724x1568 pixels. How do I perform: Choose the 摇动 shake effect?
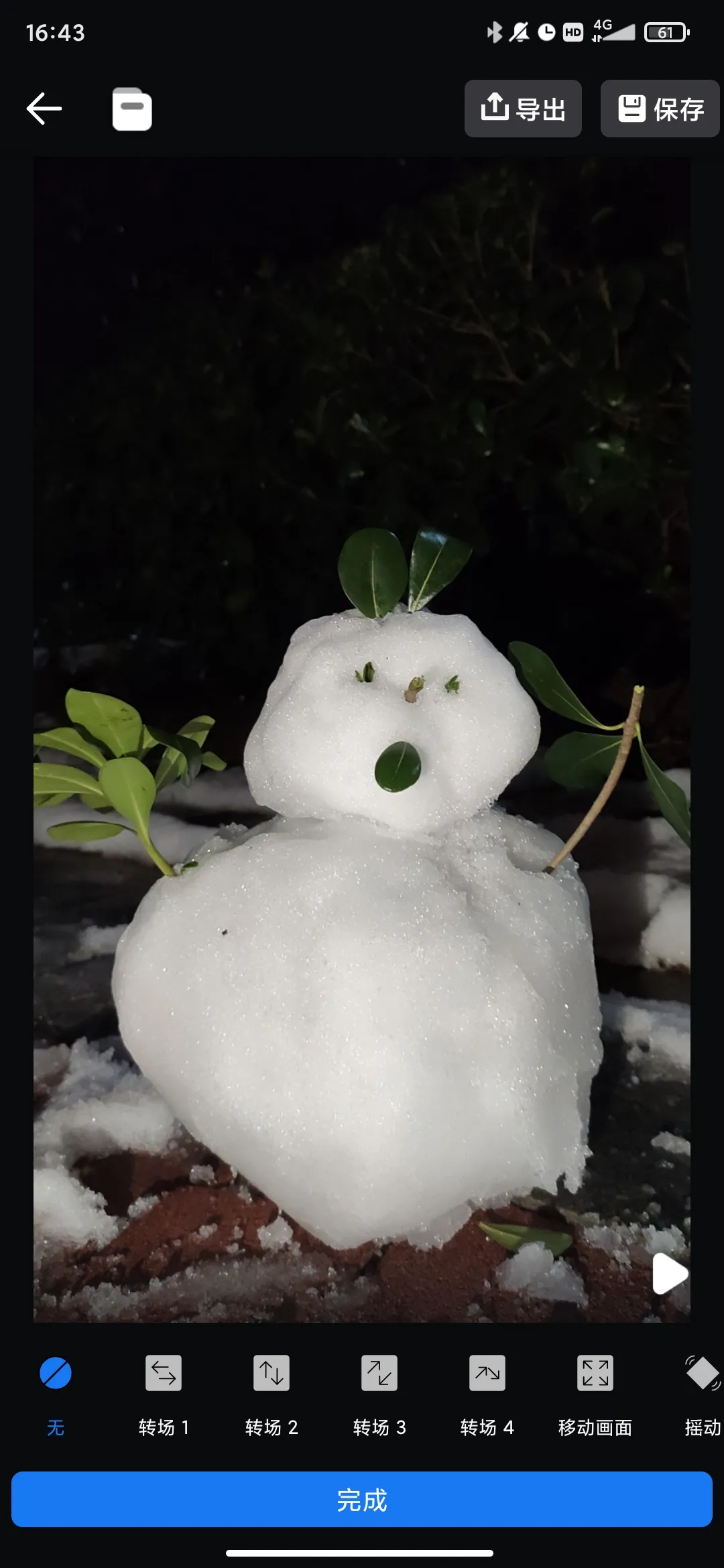coord(702,1392)
